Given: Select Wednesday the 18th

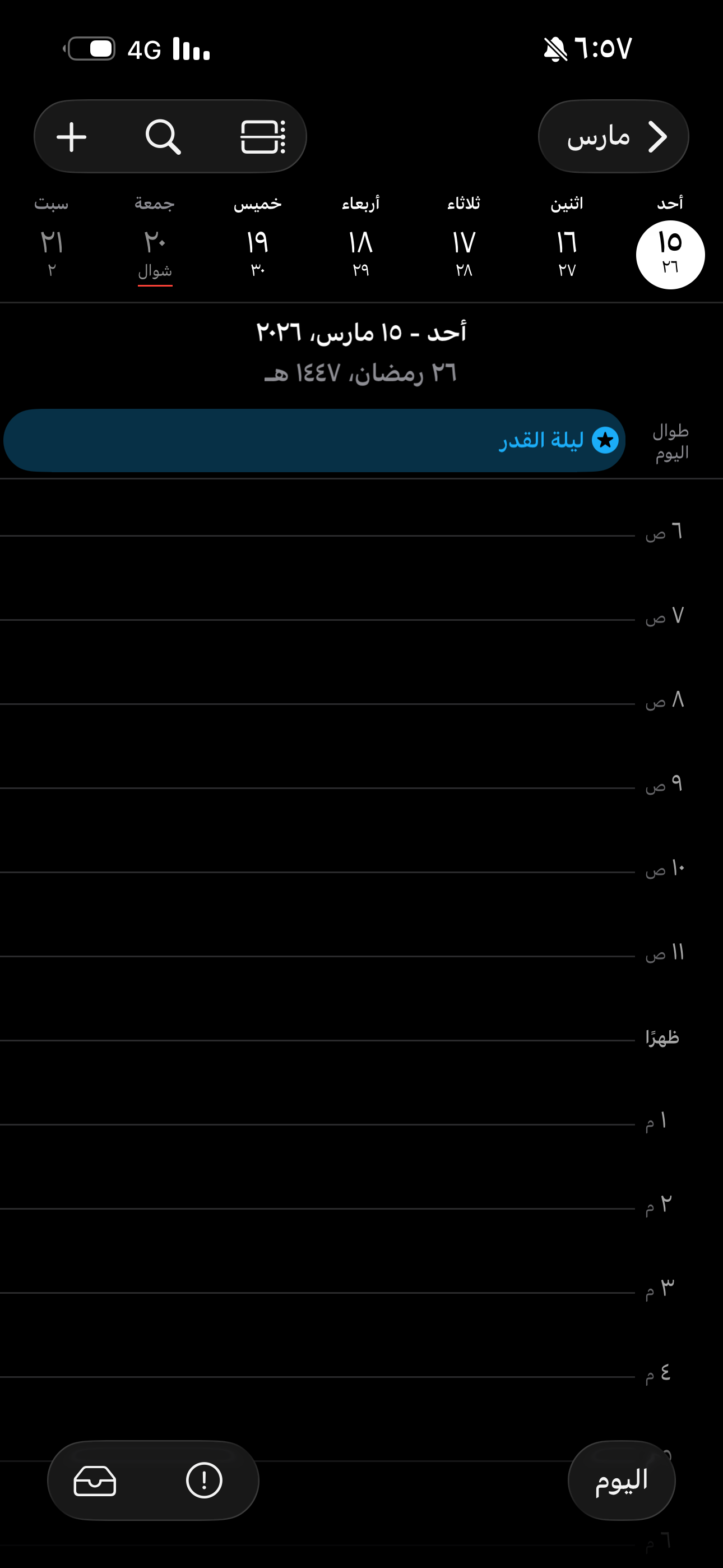Looking at the screenshot, I should pos(360,250).
